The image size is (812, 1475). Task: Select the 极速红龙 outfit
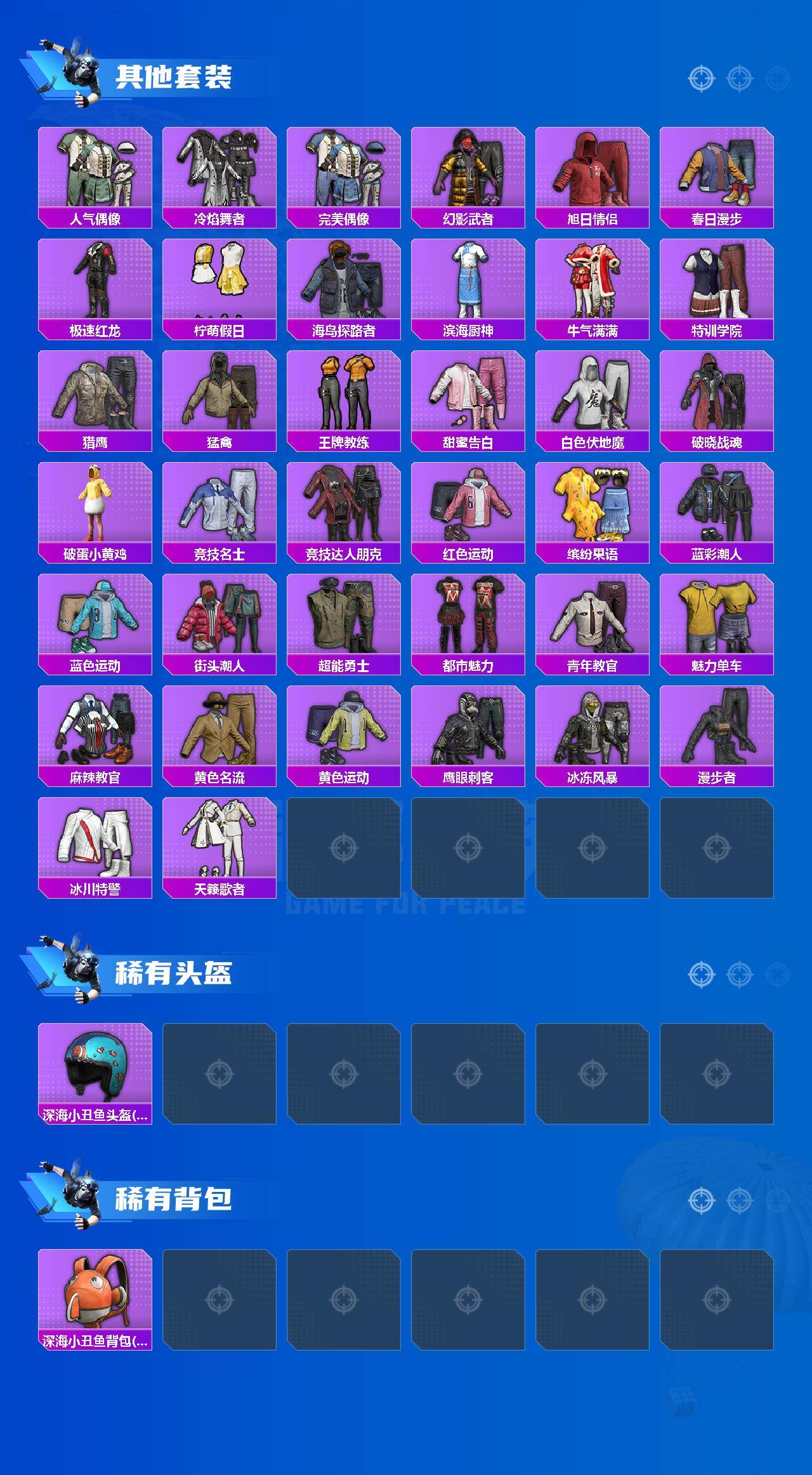click(x=95, y=282)
